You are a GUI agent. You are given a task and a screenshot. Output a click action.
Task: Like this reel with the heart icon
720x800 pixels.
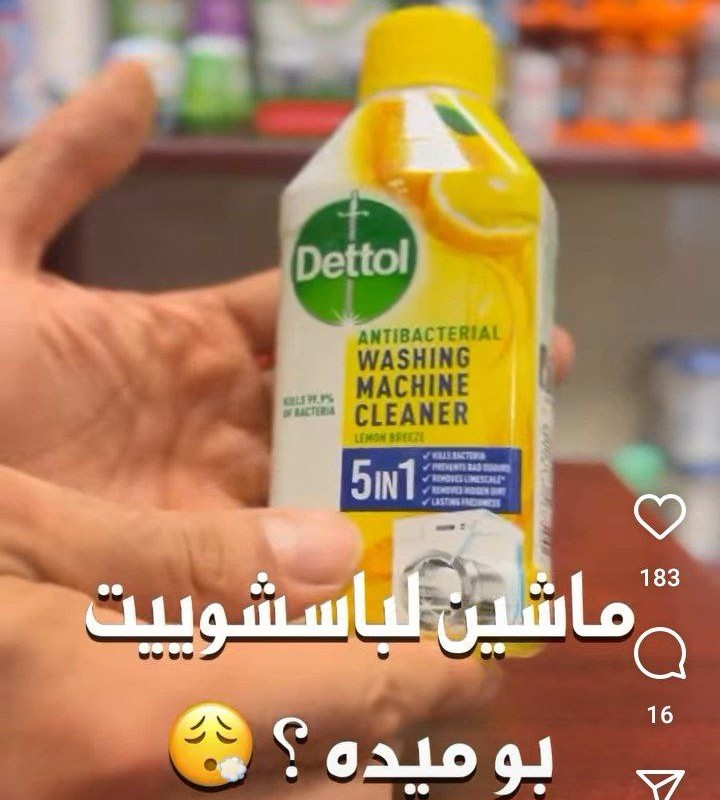click(660, 517)
